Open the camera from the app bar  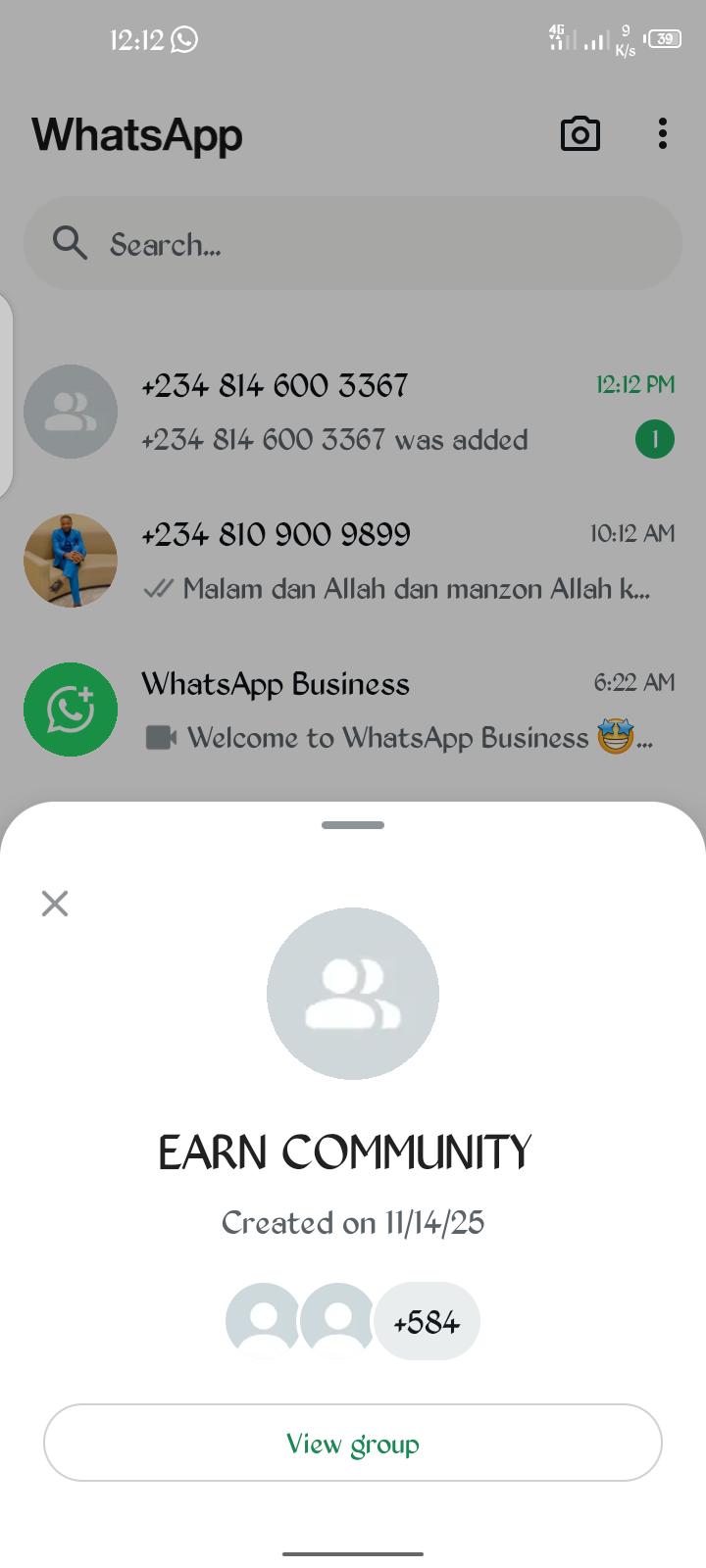(x=580, y=134)
